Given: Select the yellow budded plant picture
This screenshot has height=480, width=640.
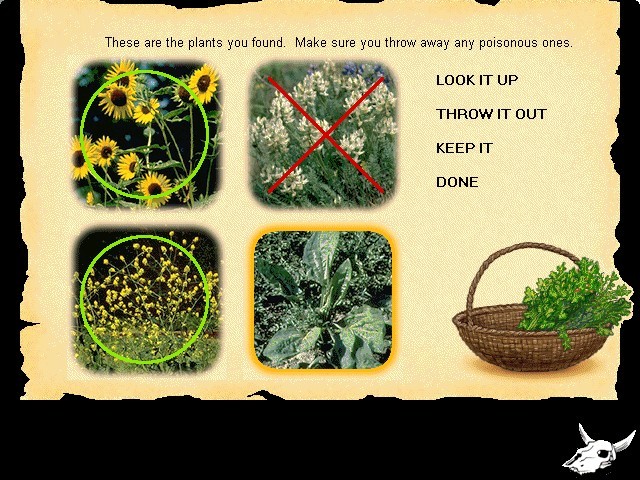Looking at the screenshot, I should coord(145,298).
